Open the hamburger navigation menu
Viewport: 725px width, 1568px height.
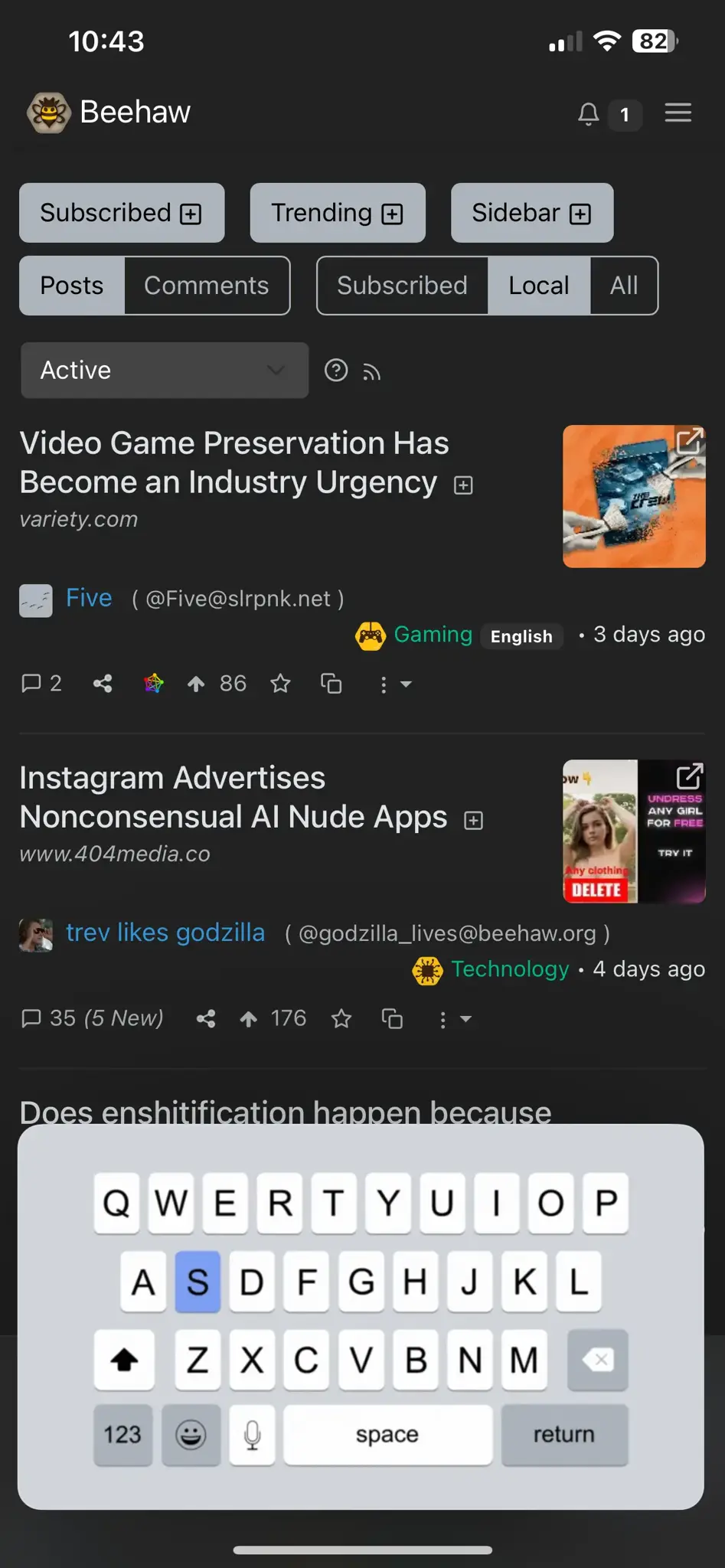[x=678, y=113]
